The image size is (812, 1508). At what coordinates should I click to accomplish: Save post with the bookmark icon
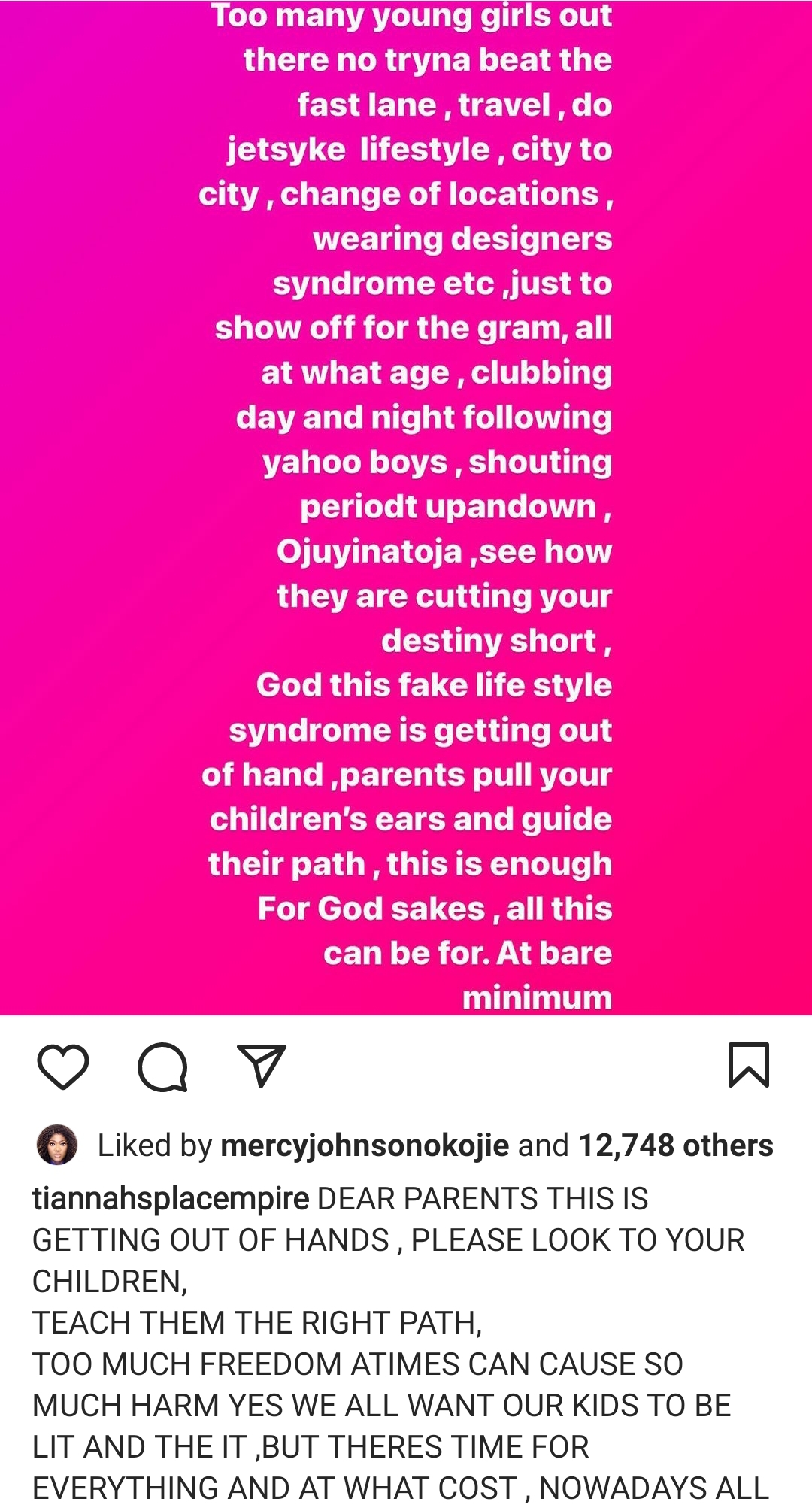(x=749, y=1065)
